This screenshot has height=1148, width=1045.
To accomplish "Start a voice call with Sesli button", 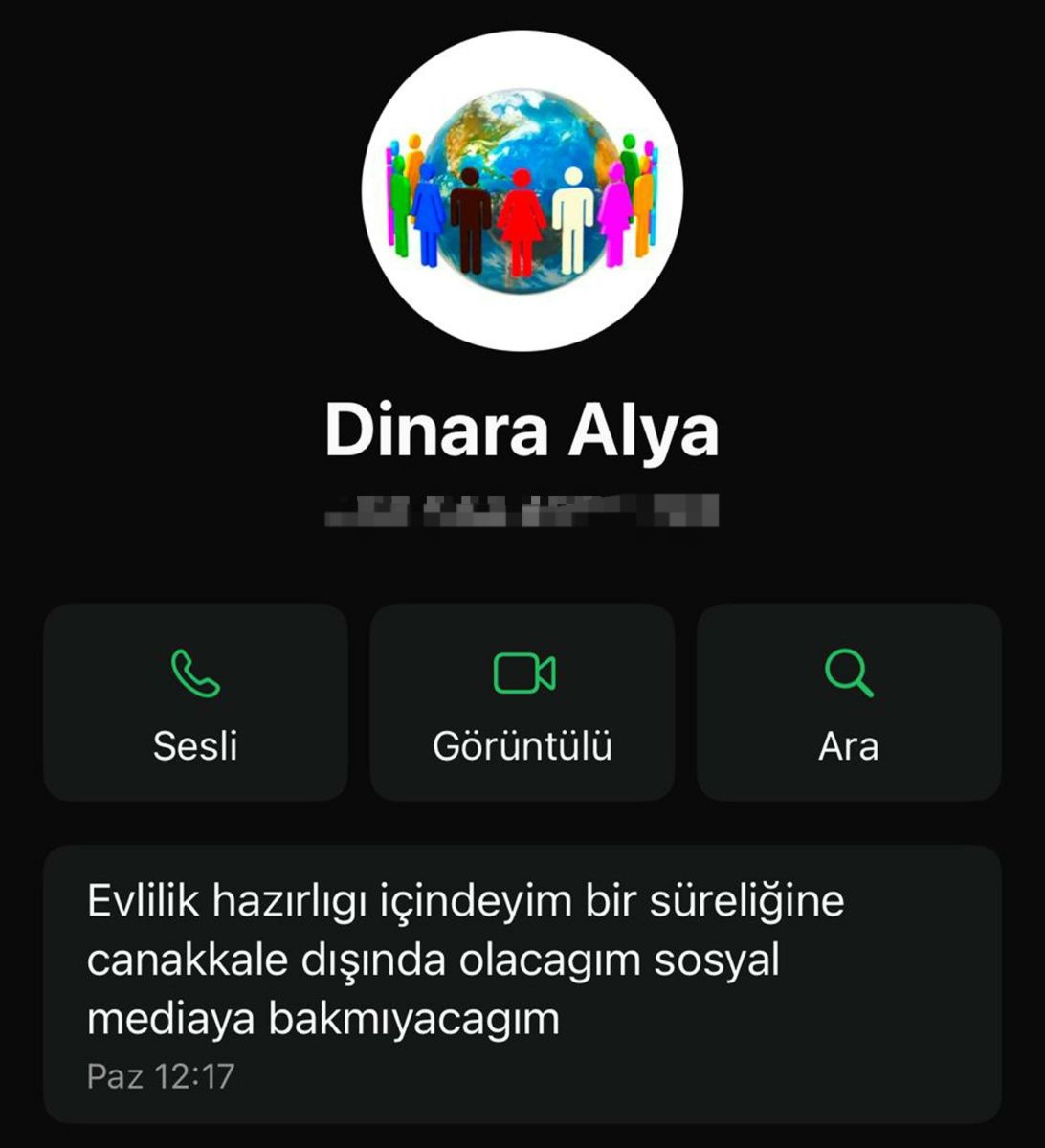I will (195, 703).
